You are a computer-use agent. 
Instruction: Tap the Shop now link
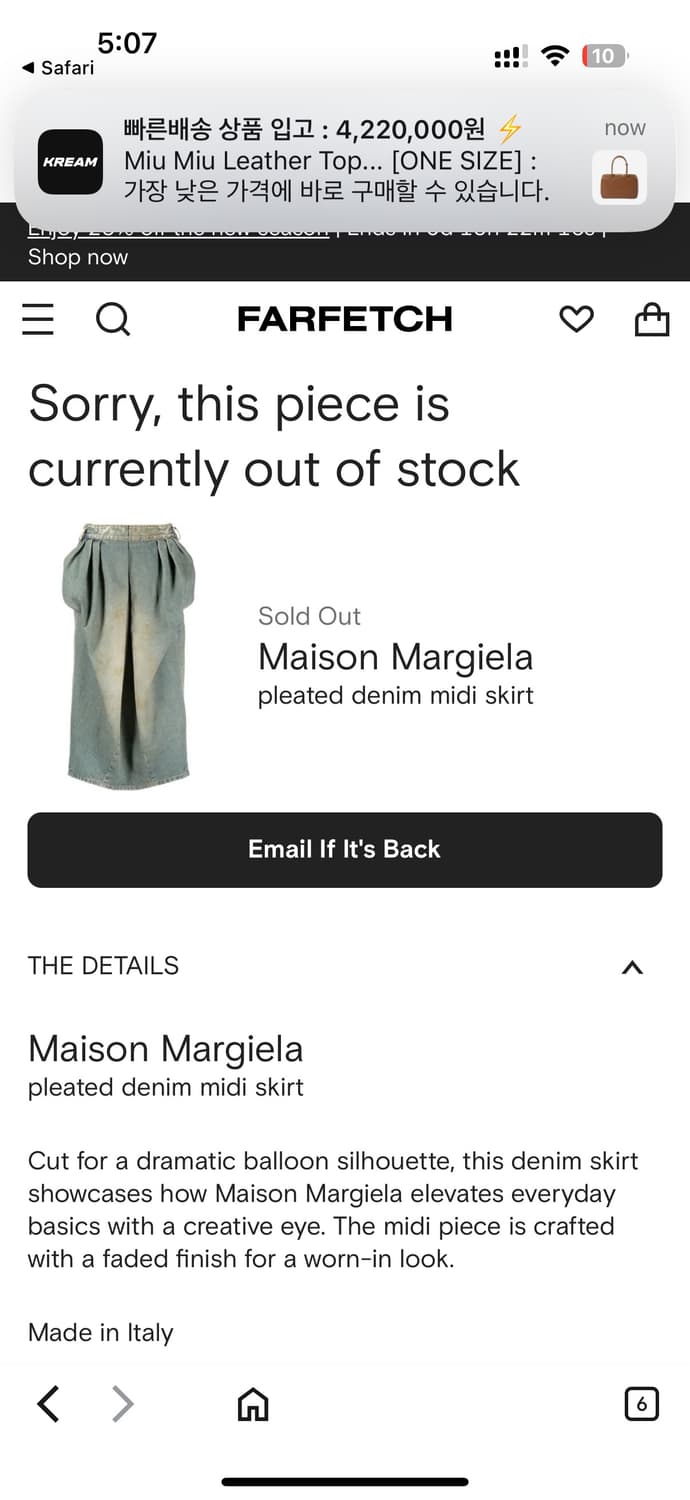tap(78, 257)
